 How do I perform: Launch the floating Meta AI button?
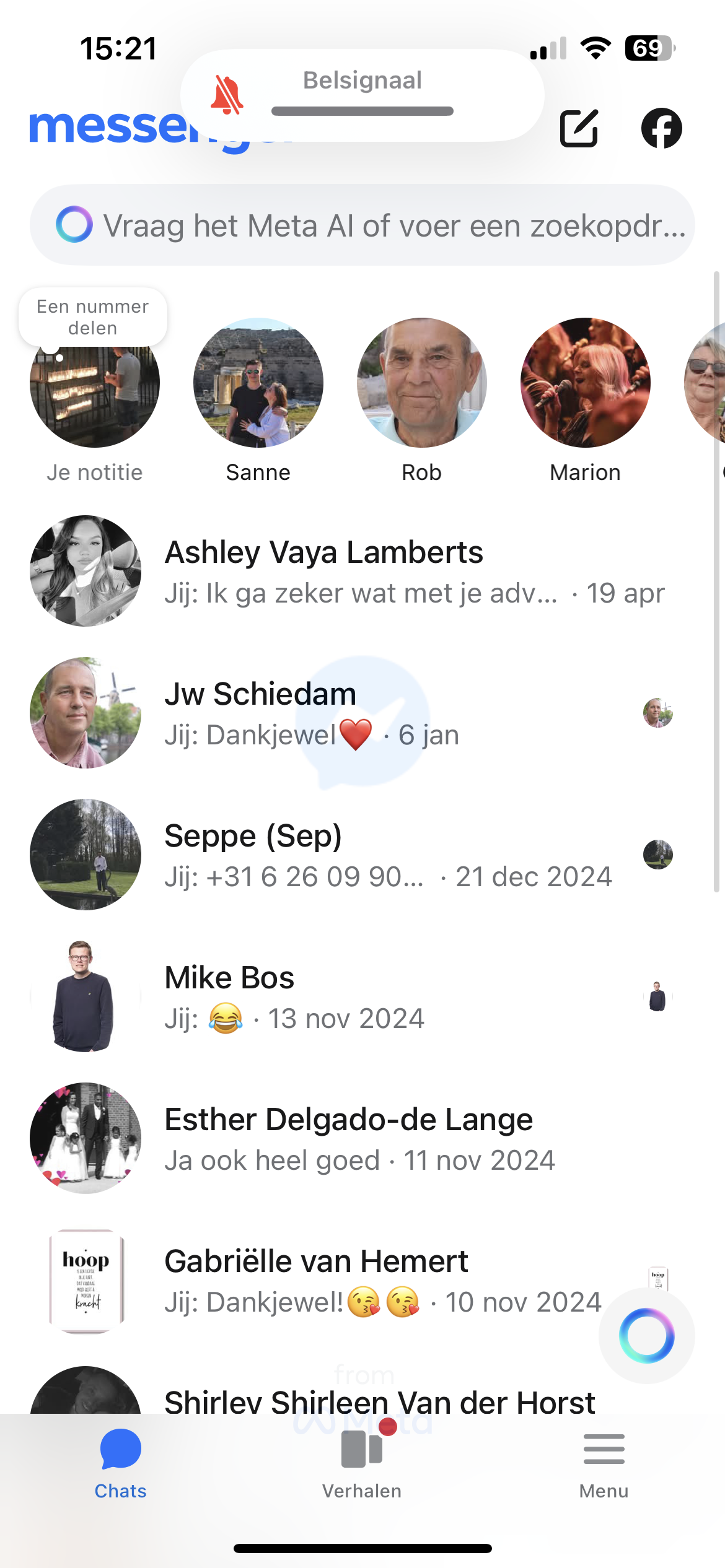(647, 1336)
